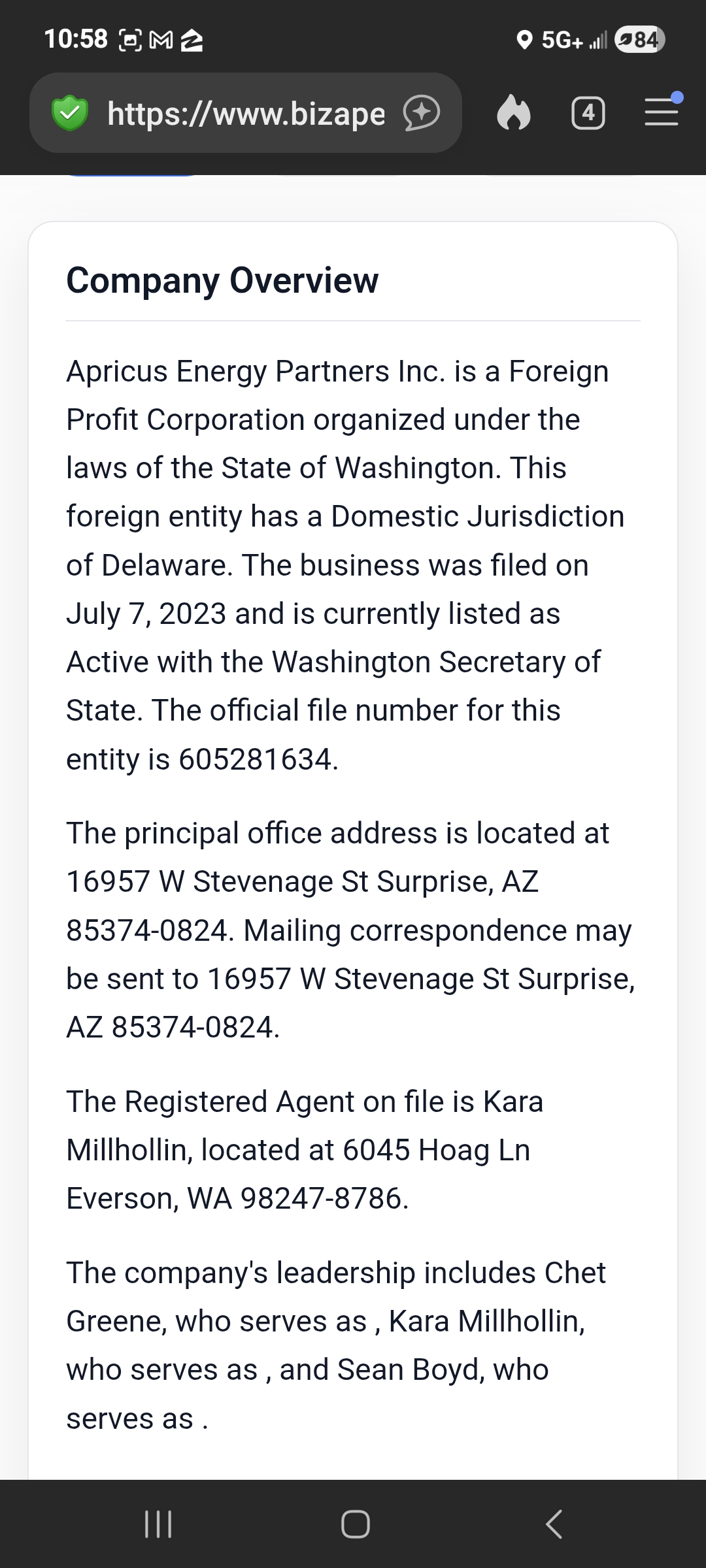The width and height of the screenshot is (706, 1568).
Task: Open the browser hamburger menu
Action: (x=662, y=110)
